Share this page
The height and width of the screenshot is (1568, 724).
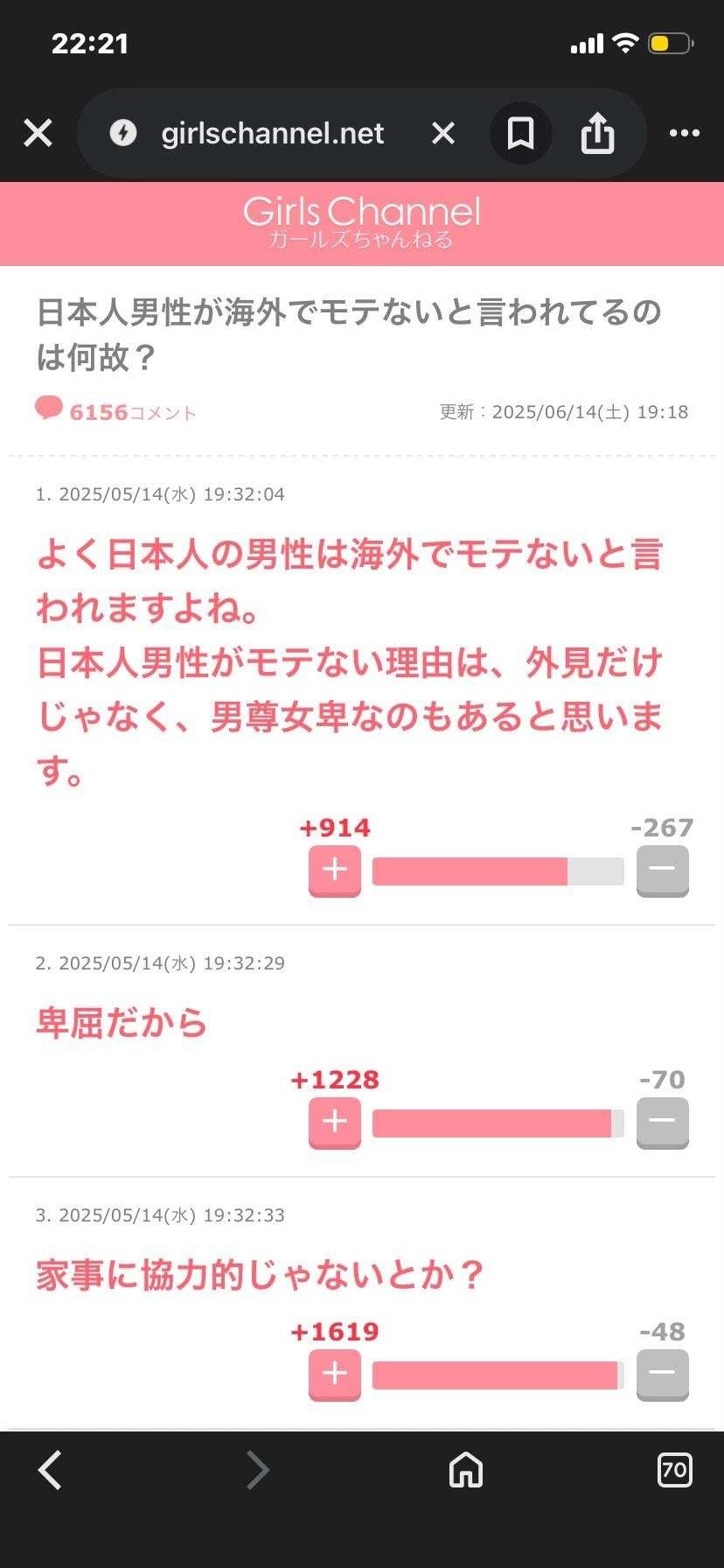(x=597, y=133)
